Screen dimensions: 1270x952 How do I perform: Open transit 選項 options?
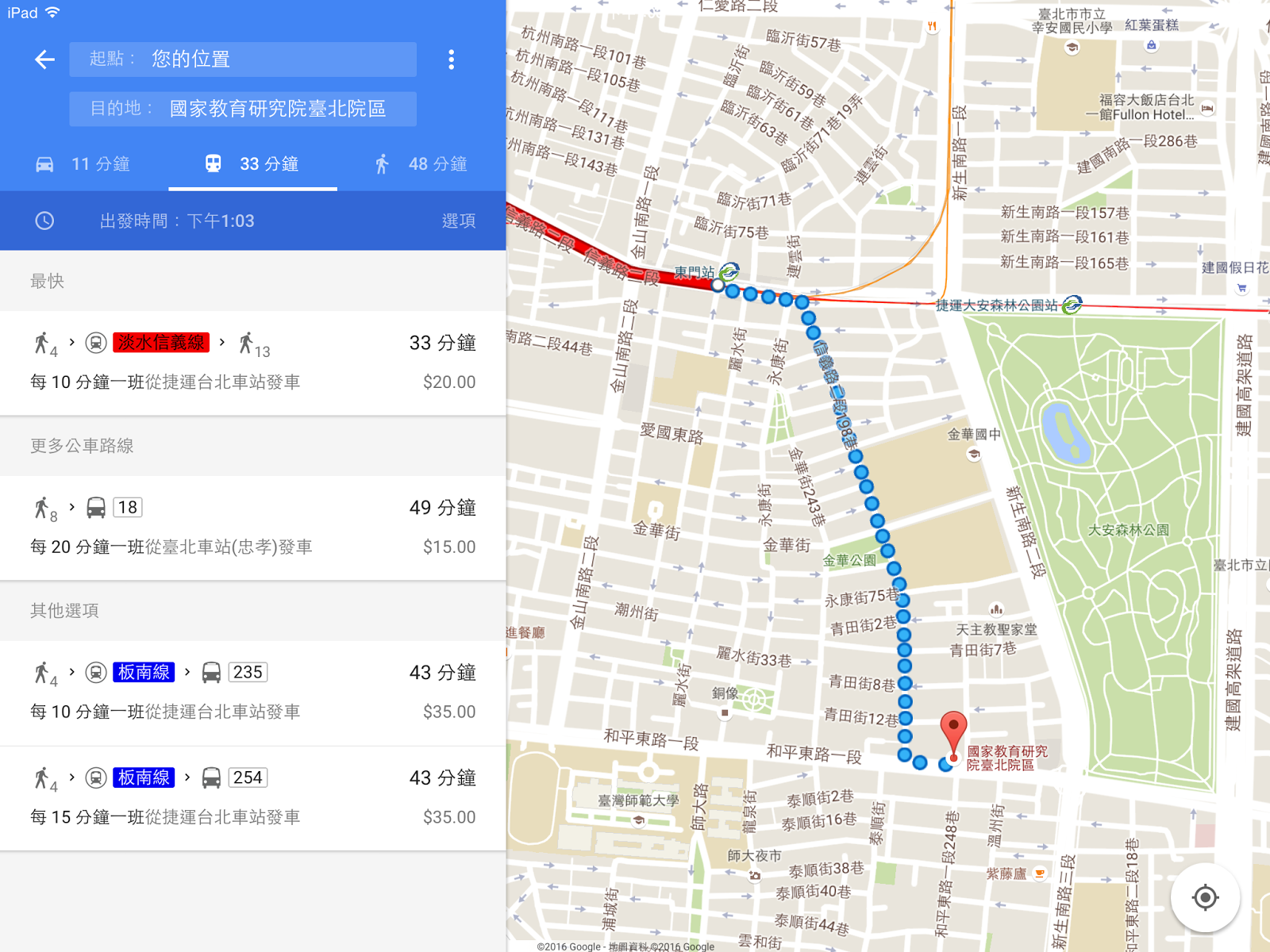coord(459,221)
